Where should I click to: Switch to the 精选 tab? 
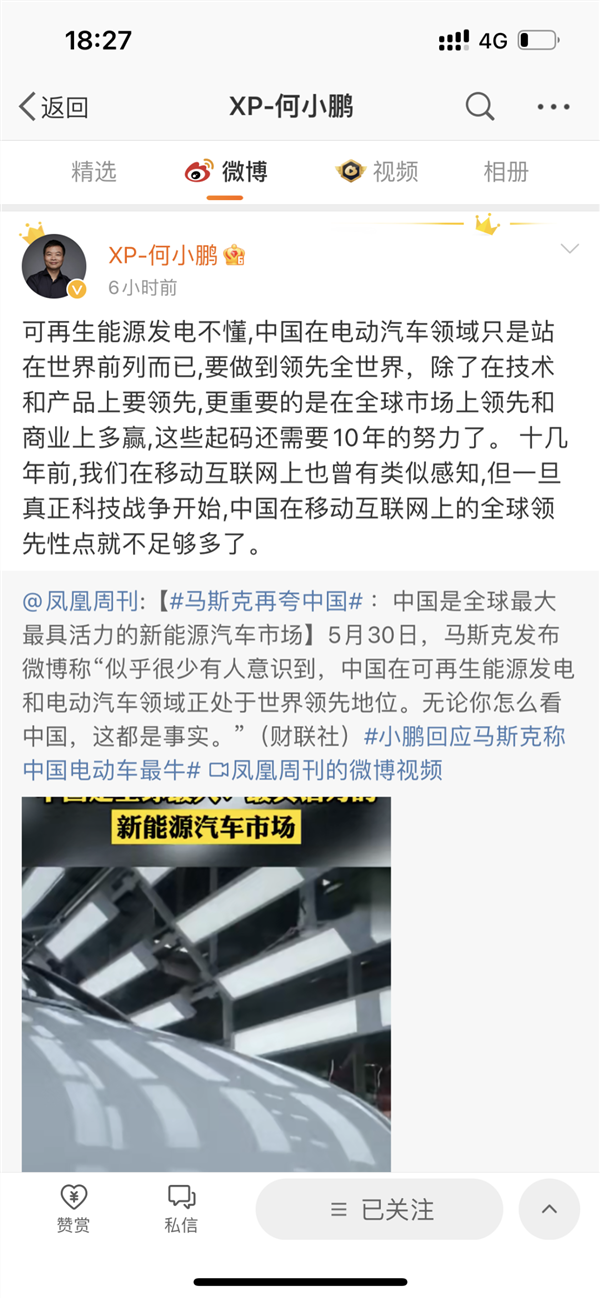(93, 172)
